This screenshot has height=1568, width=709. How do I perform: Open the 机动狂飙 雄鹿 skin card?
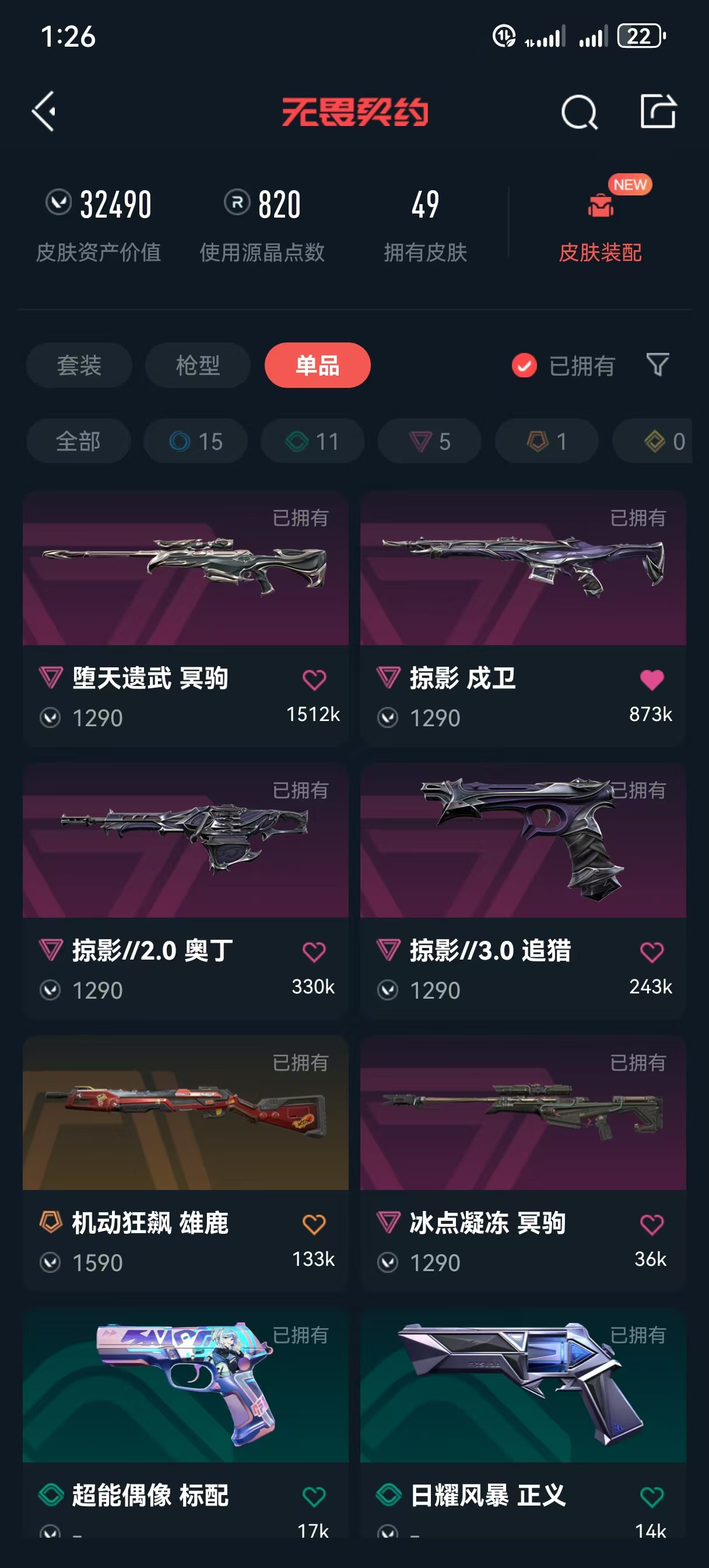point(185,1164)
